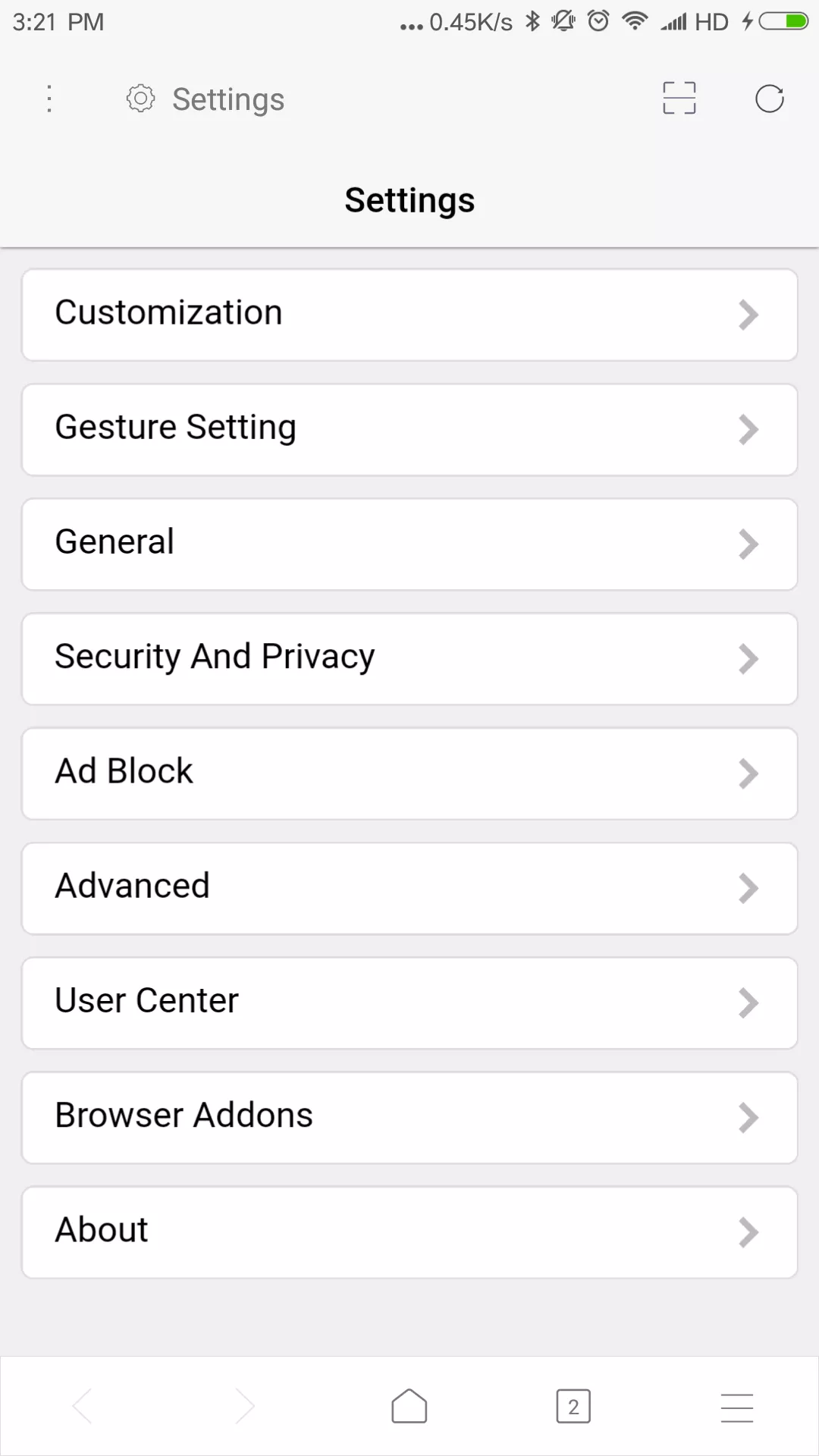Go back with the bottom back arrow
Screen dimensions: 819x1456
tap(82, 1406)
